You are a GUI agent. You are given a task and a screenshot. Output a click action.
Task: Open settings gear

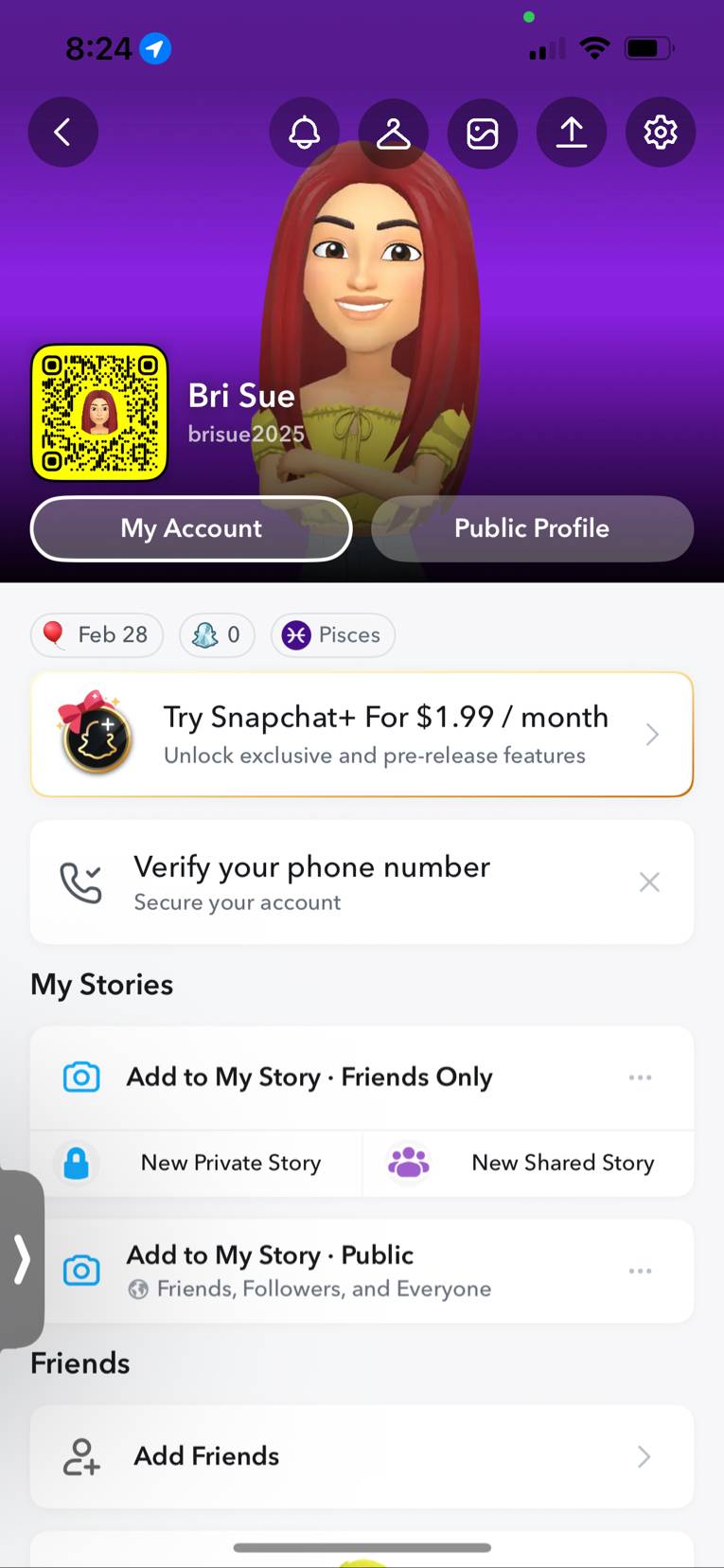coord(660,133)
